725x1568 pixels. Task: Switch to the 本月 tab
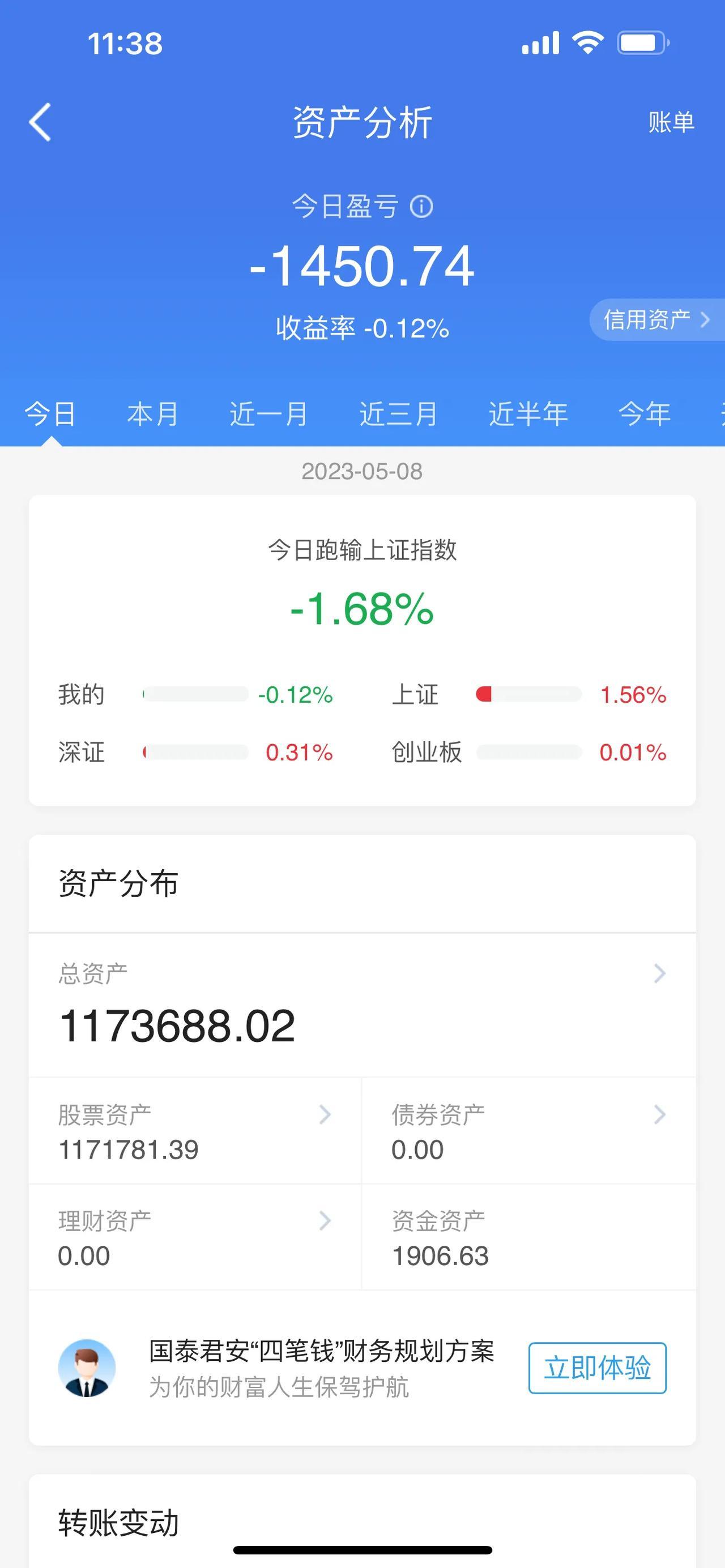(x=152, y=414)
